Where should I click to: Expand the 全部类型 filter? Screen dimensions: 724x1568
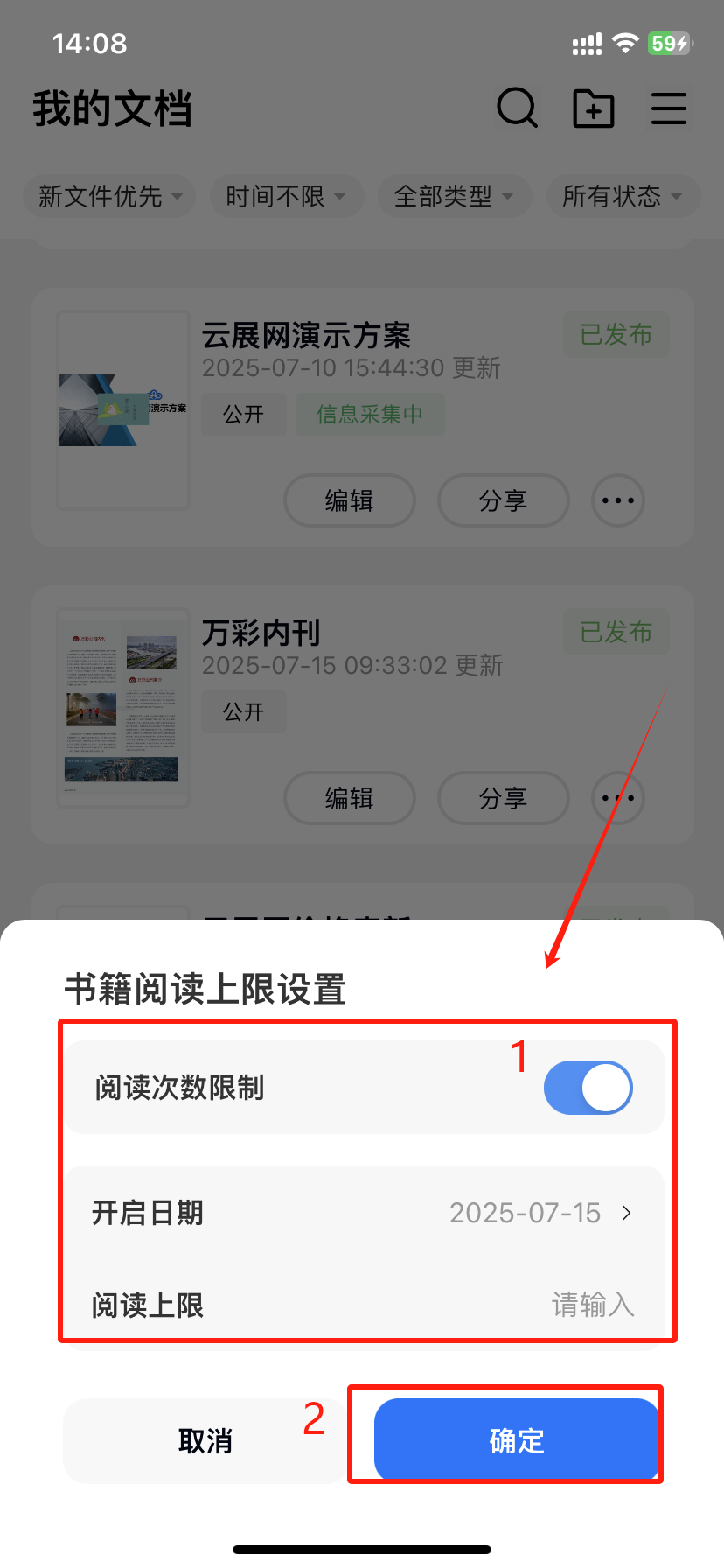pos(454,196)
